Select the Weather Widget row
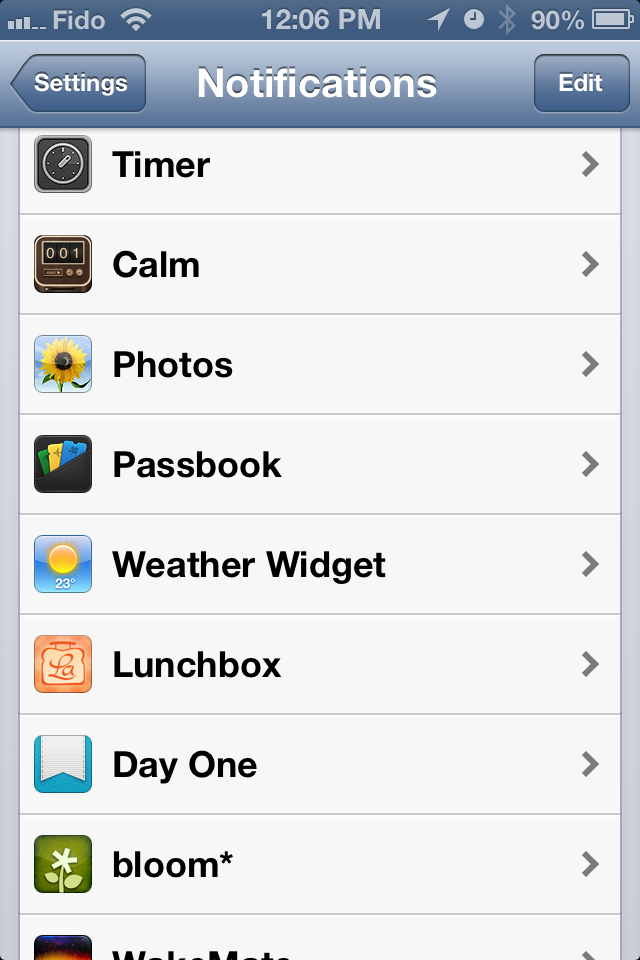 point(320,565)
